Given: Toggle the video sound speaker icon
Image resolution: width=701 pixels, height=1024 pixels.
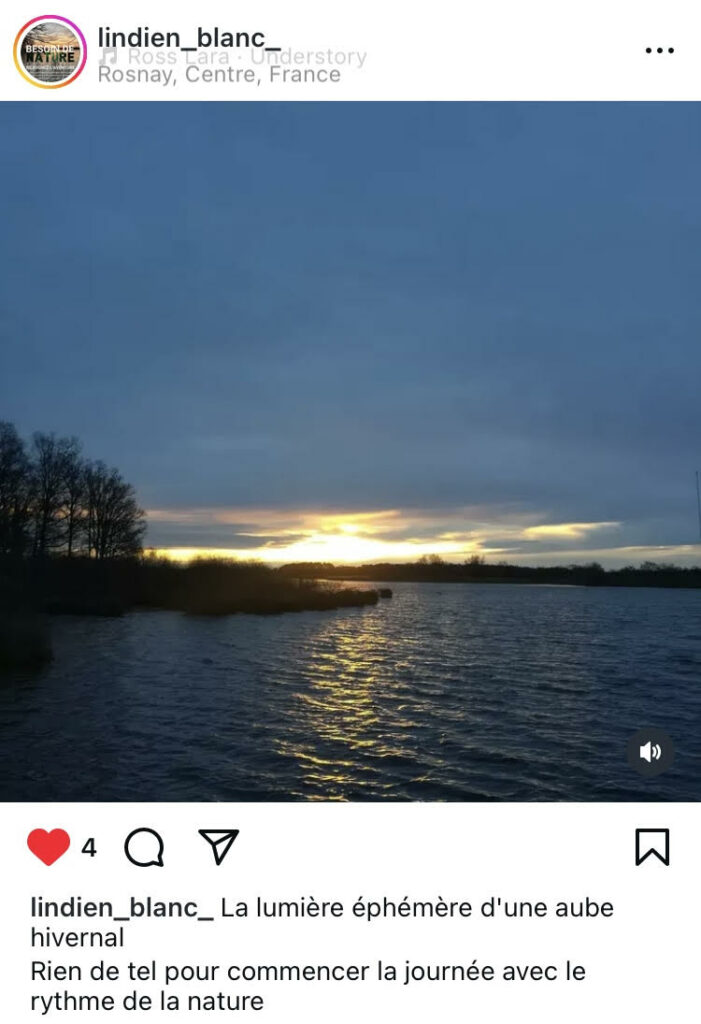Looking at the screenshot, I should point(650,752).
